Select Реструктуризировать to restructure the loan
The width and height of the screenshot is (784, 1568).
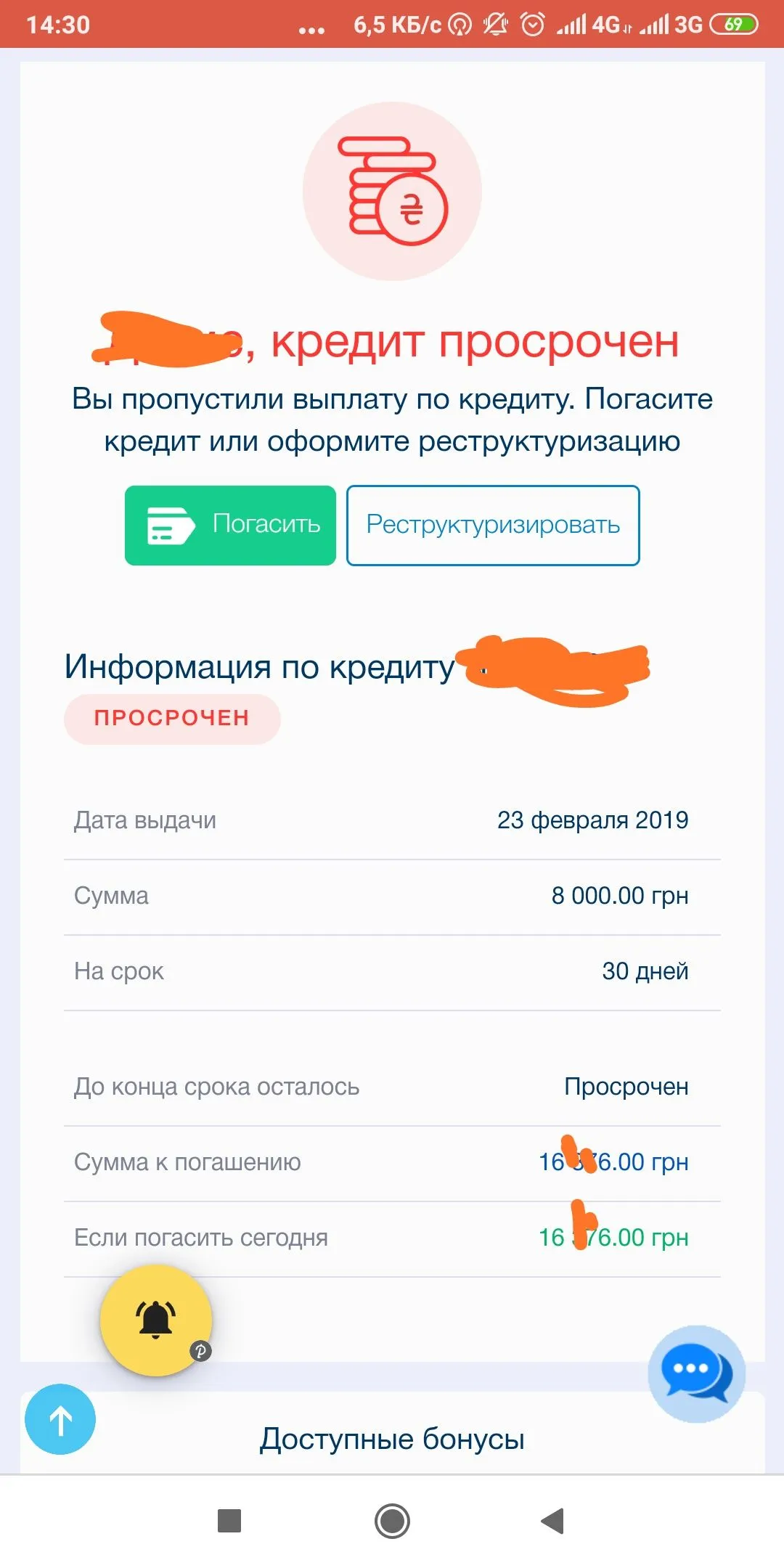493,525
